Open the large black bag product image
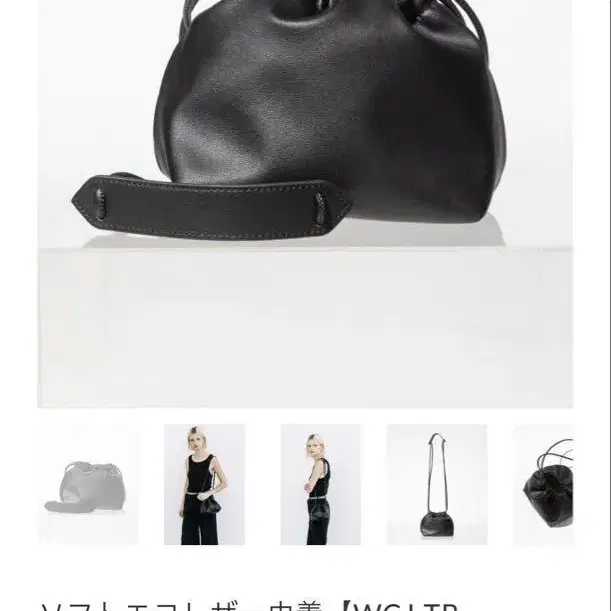The width and height of the screenshot is (611, 611). pos(305,203)
